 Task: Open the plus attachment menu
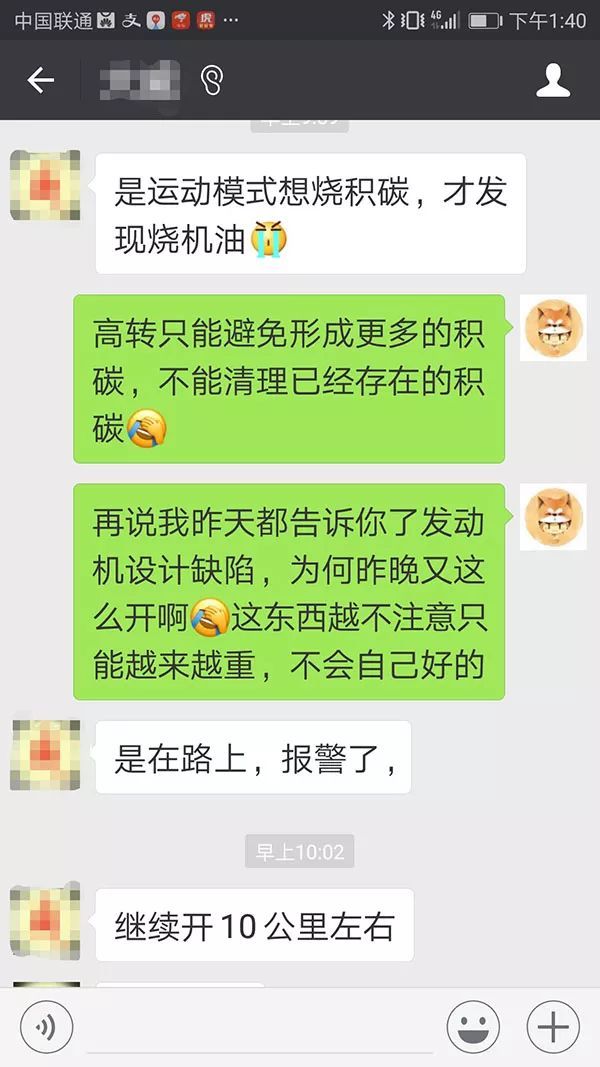tap(553, 1027)
